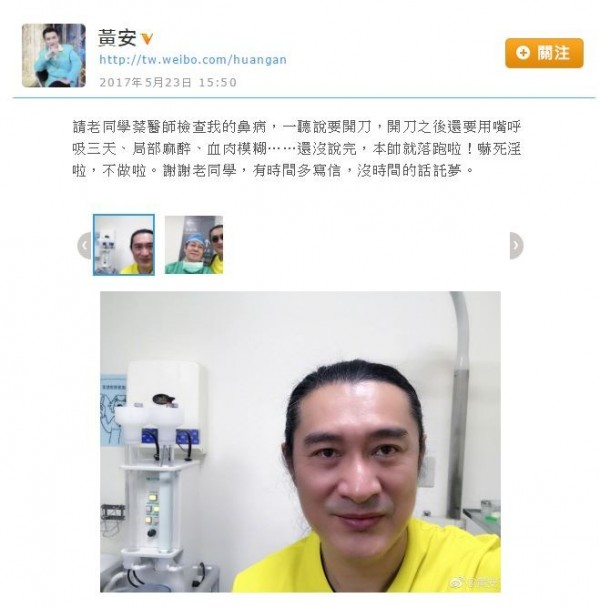Go to the next photo arrow
This screenshot has width=600, height=608.
click(515, 245)
